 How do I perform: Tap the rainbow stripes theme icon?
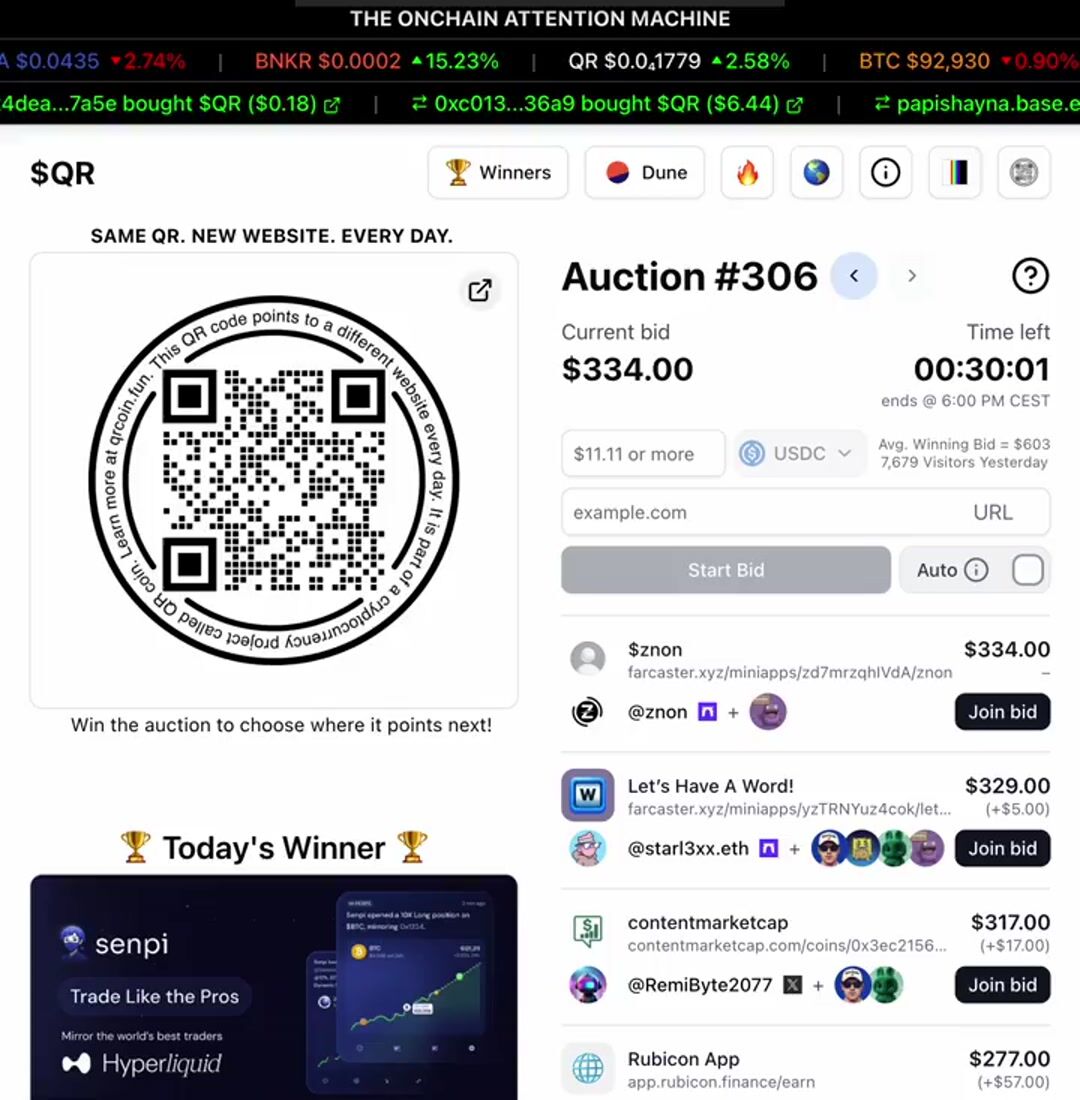click(x=955, y=173)
